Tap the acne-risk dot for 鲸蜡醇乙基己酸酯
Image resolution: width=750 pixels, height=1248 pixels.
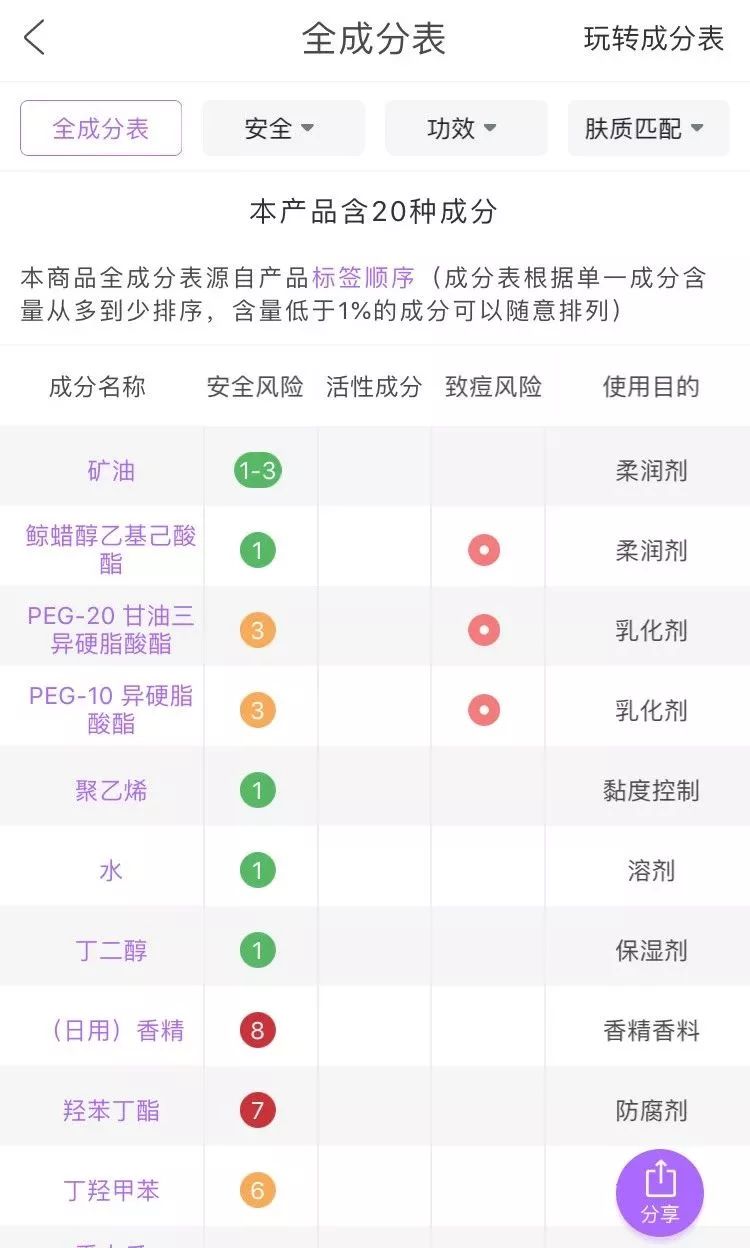pos(485,549)
